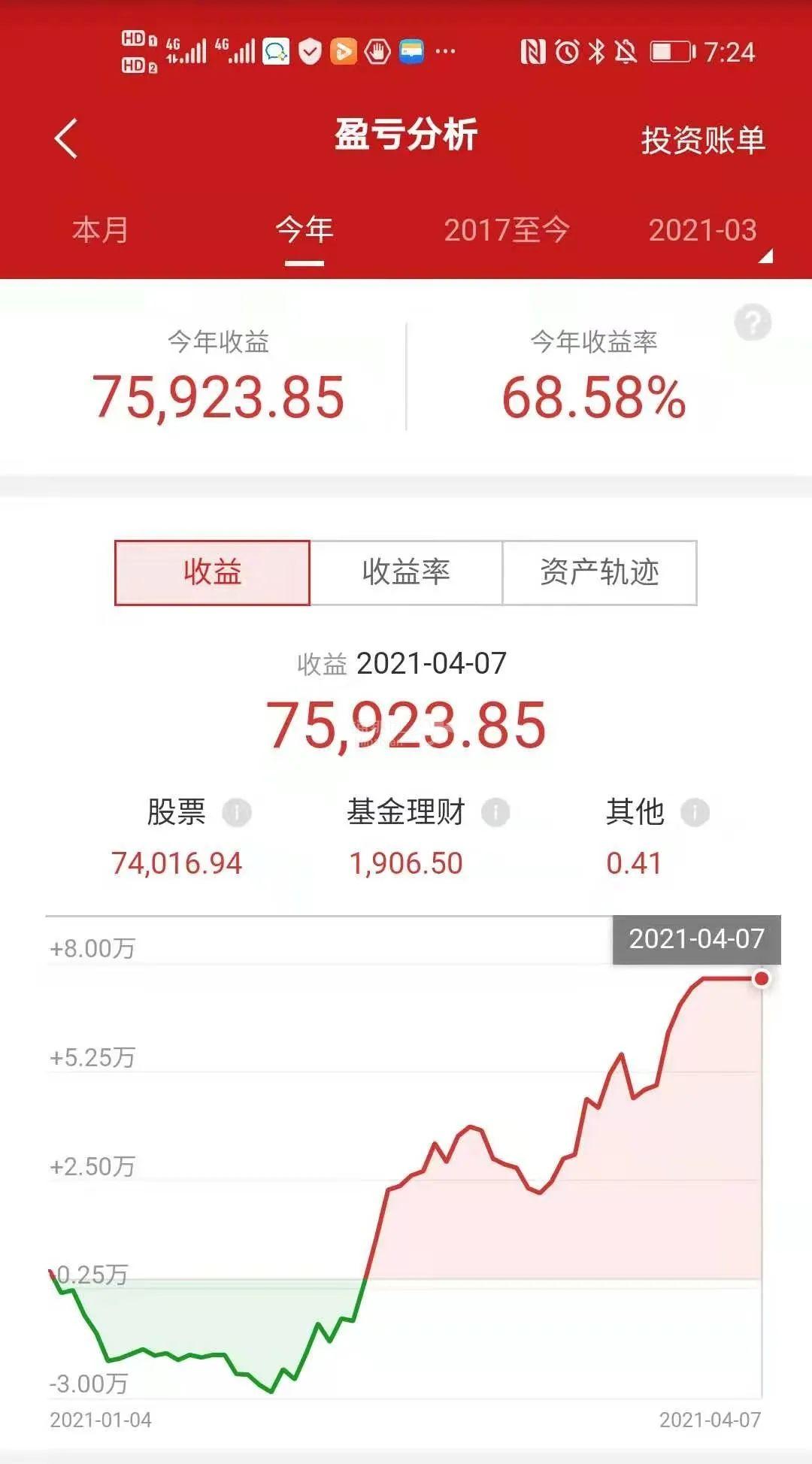Open the help question mark icon
The width and height of the screenshot is (812, 1464).
[x=753, y=323]
